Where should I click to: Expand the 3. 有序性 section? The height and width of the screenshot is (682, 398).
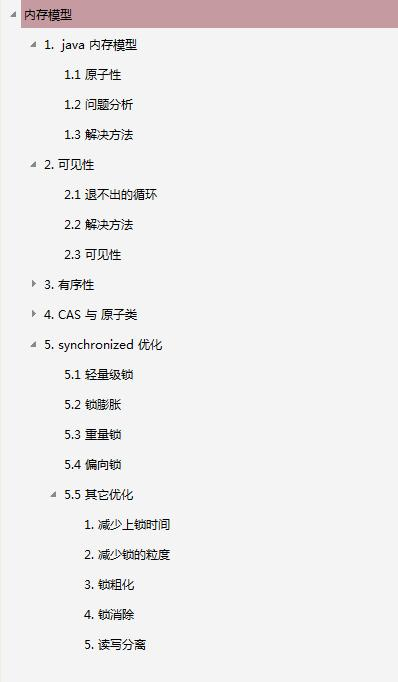coord(33,284)
